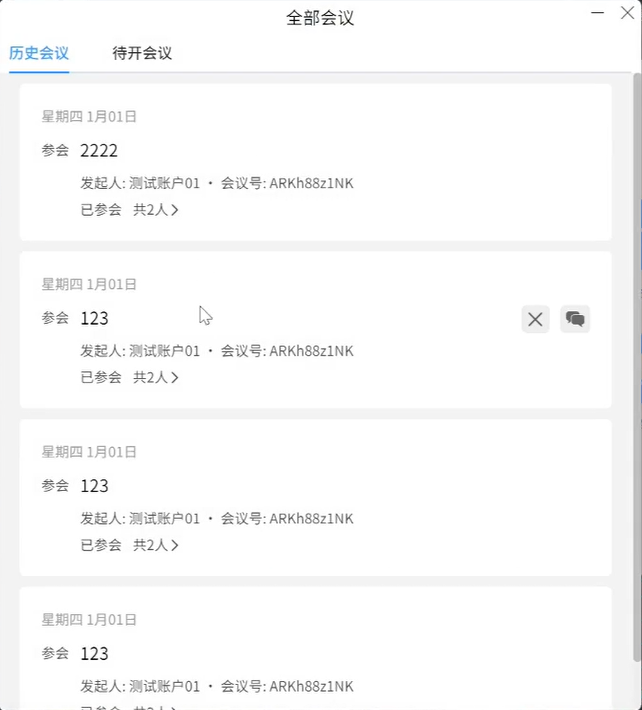
Task: Open the 2222 meeting record
Action: click(x=99, y=151)
